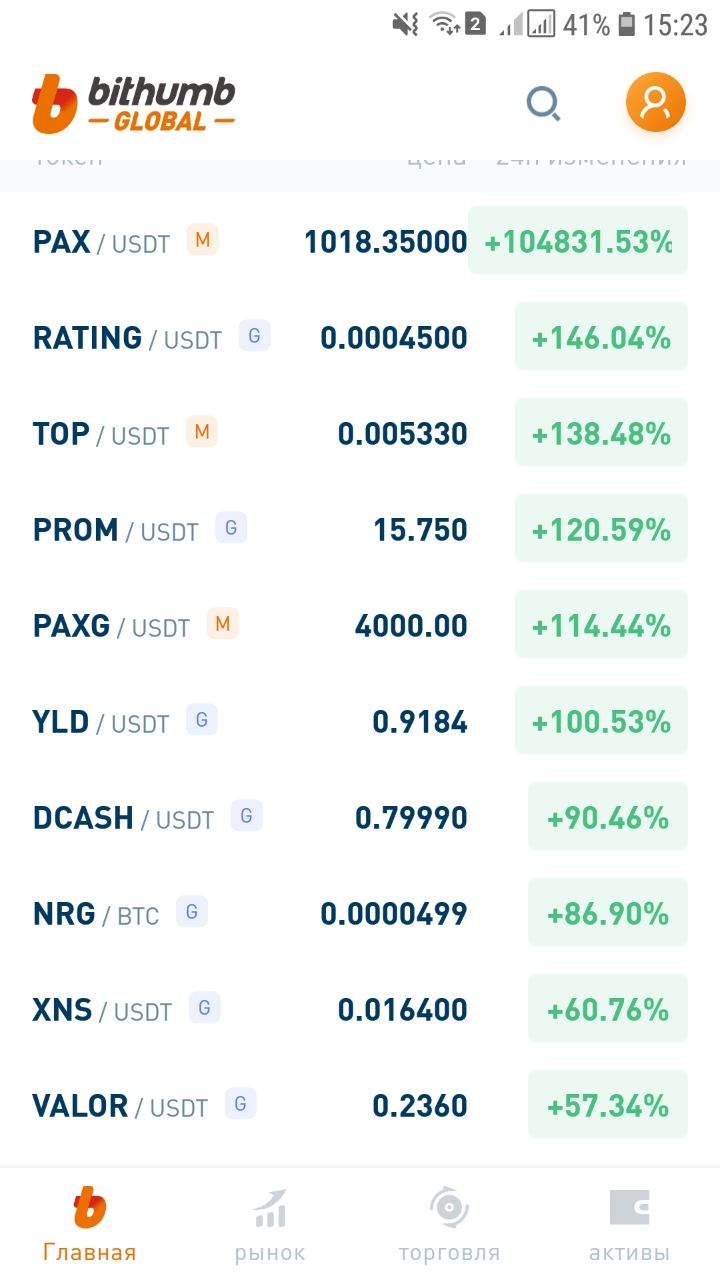
Task: Select the TOP / USDT pair
Action: pos(360,432)
